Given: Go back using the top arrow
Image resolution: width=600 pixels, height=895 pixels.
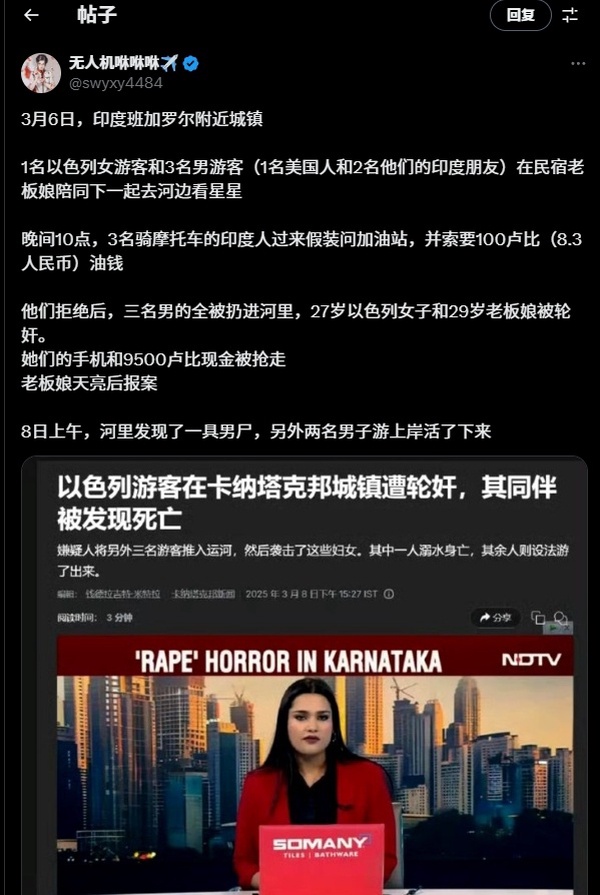Looking at the screenshot, I should click(31, 15).
